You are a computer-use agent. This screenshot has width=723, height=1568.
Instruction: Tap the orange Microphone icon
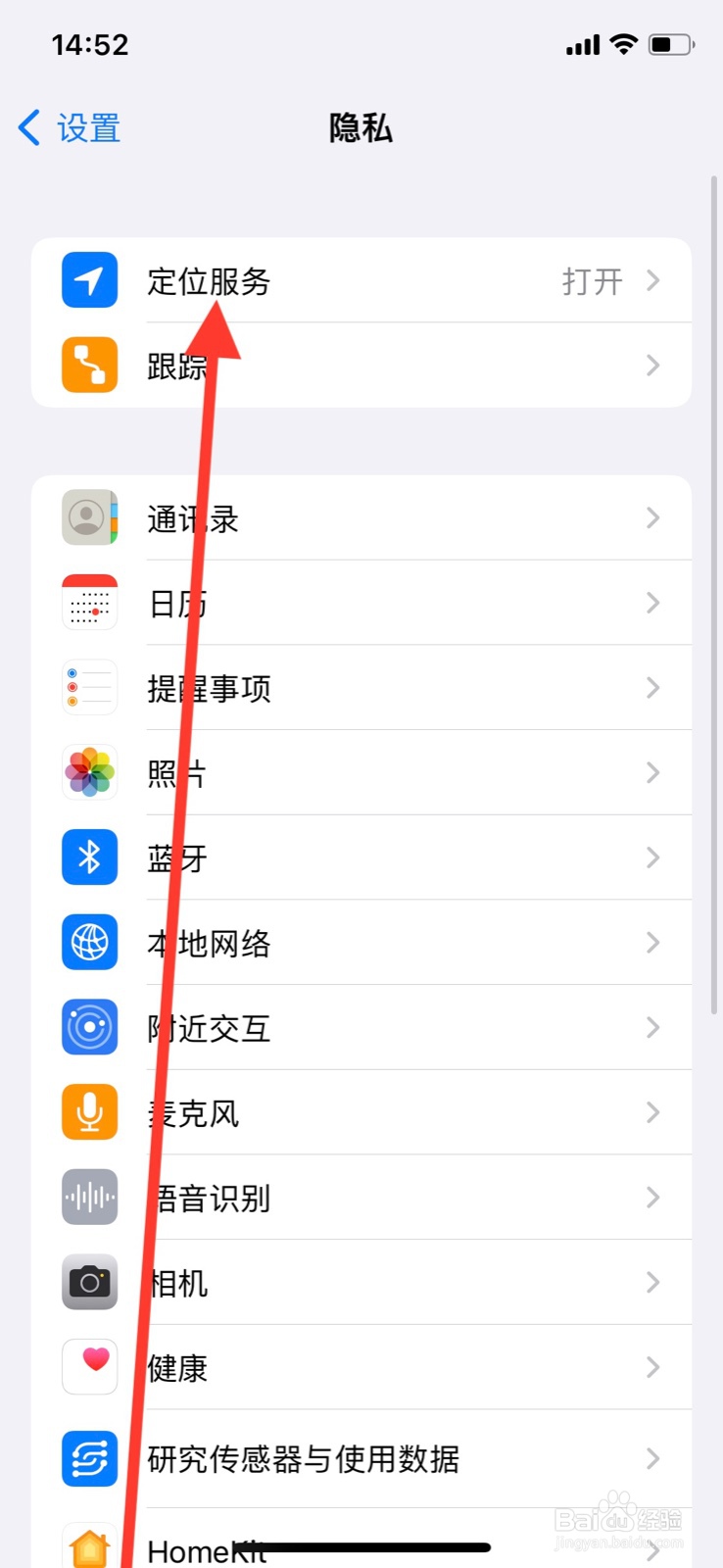click(x=89, y=1112)
